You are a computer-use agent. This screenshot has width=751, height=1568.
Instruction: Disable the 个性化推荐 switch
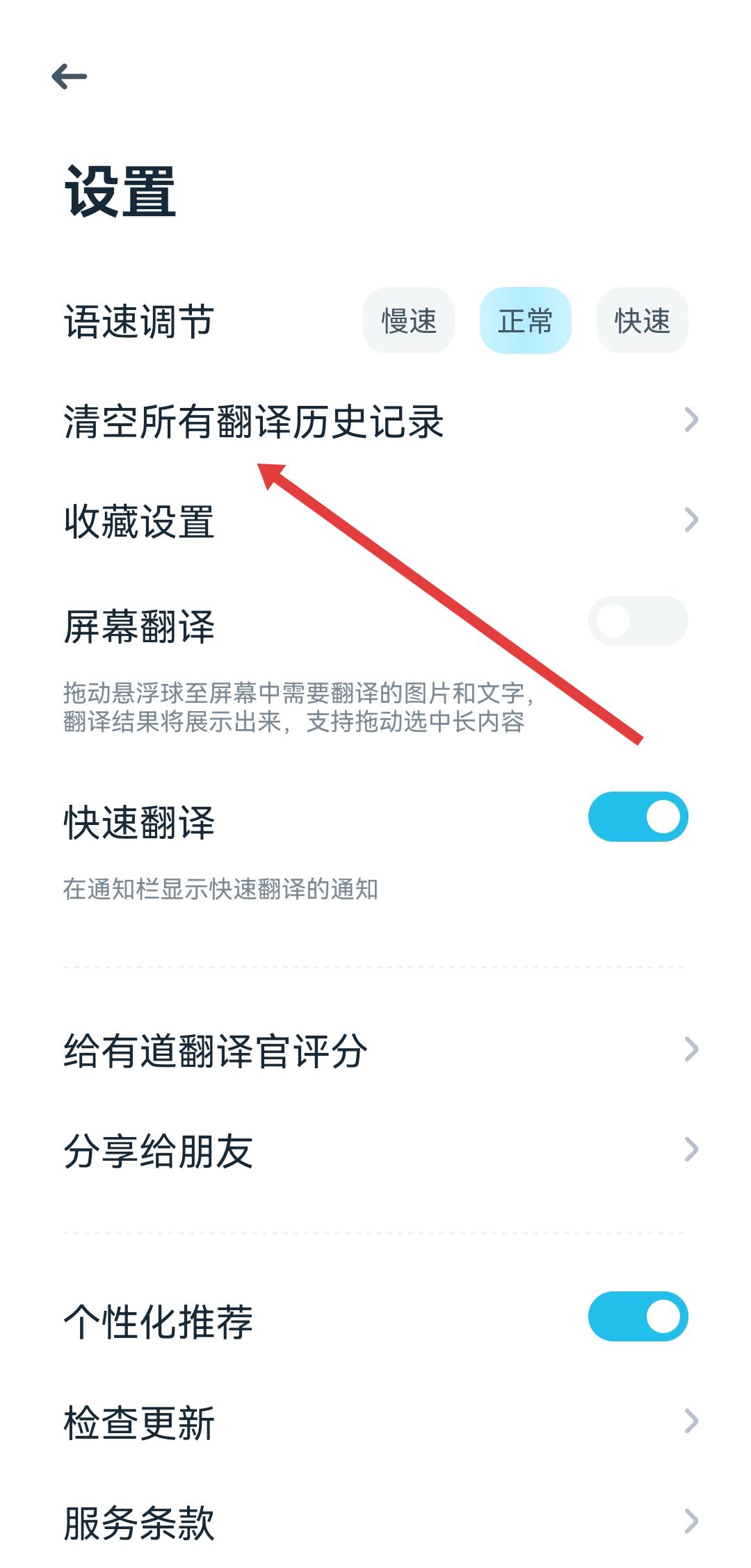pyautogui.click(x=638, y=1316)
